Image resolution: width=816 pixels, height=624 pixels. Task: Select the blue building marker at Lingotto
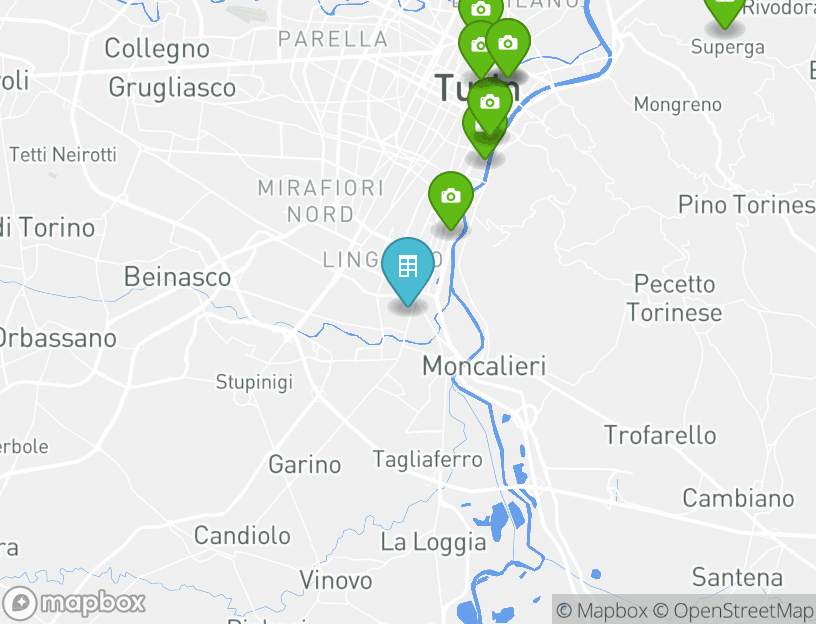(x=408, y=268)
